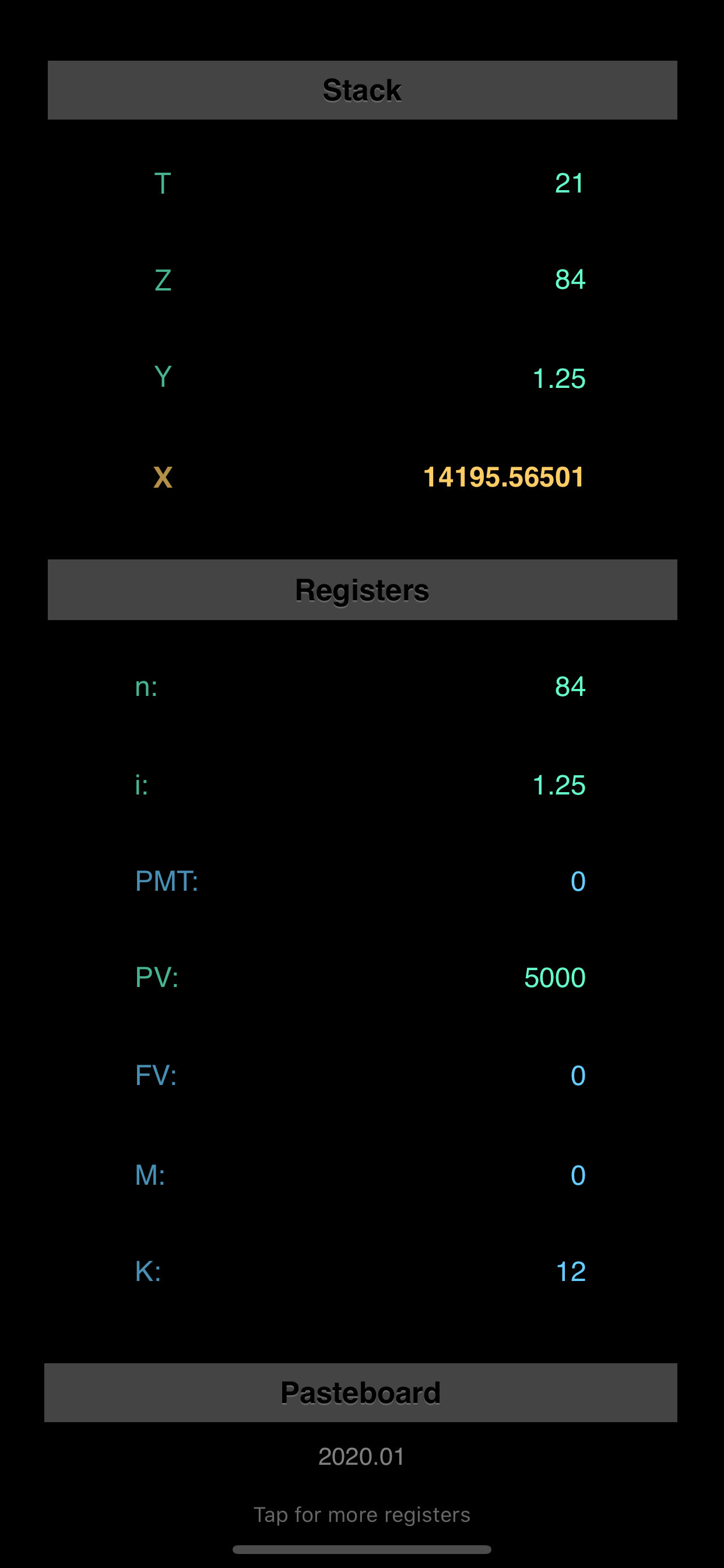Click the n register label
This screenshot has width=724, height=1568.
pos(146,687)
